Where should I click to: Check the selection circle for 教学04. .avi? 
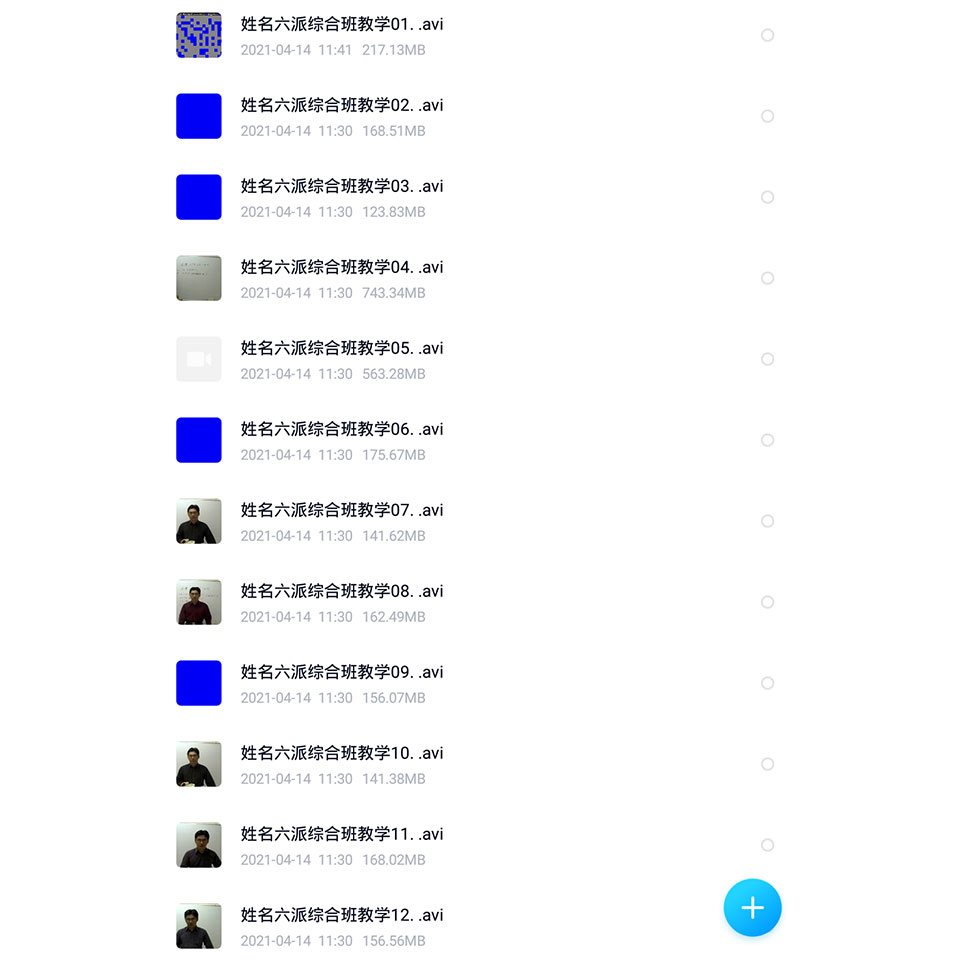coord(767,278)
